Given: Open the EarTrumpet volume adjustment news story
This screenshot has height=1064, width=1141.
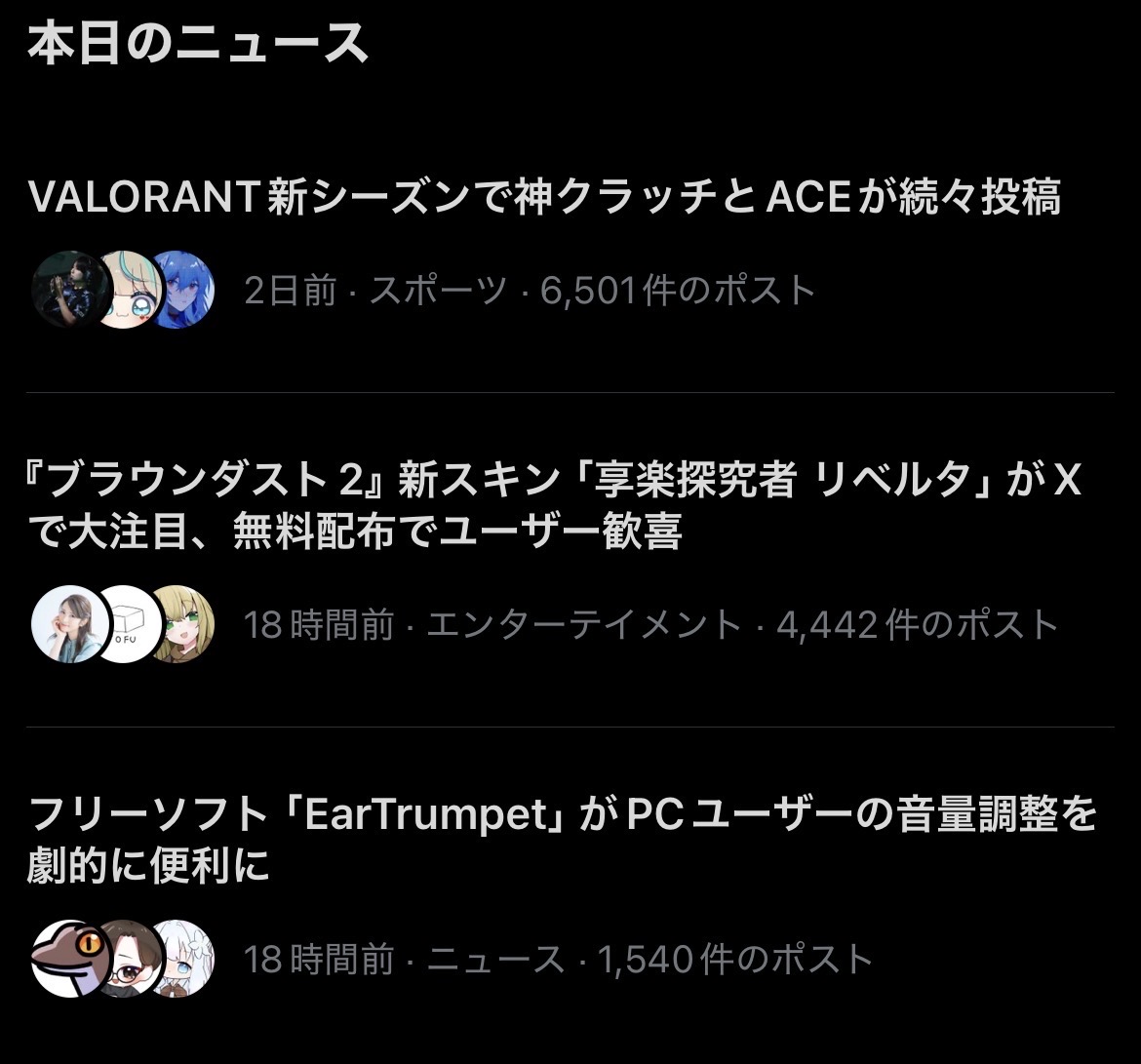Looking at the screenshot, I should point(562,839).
